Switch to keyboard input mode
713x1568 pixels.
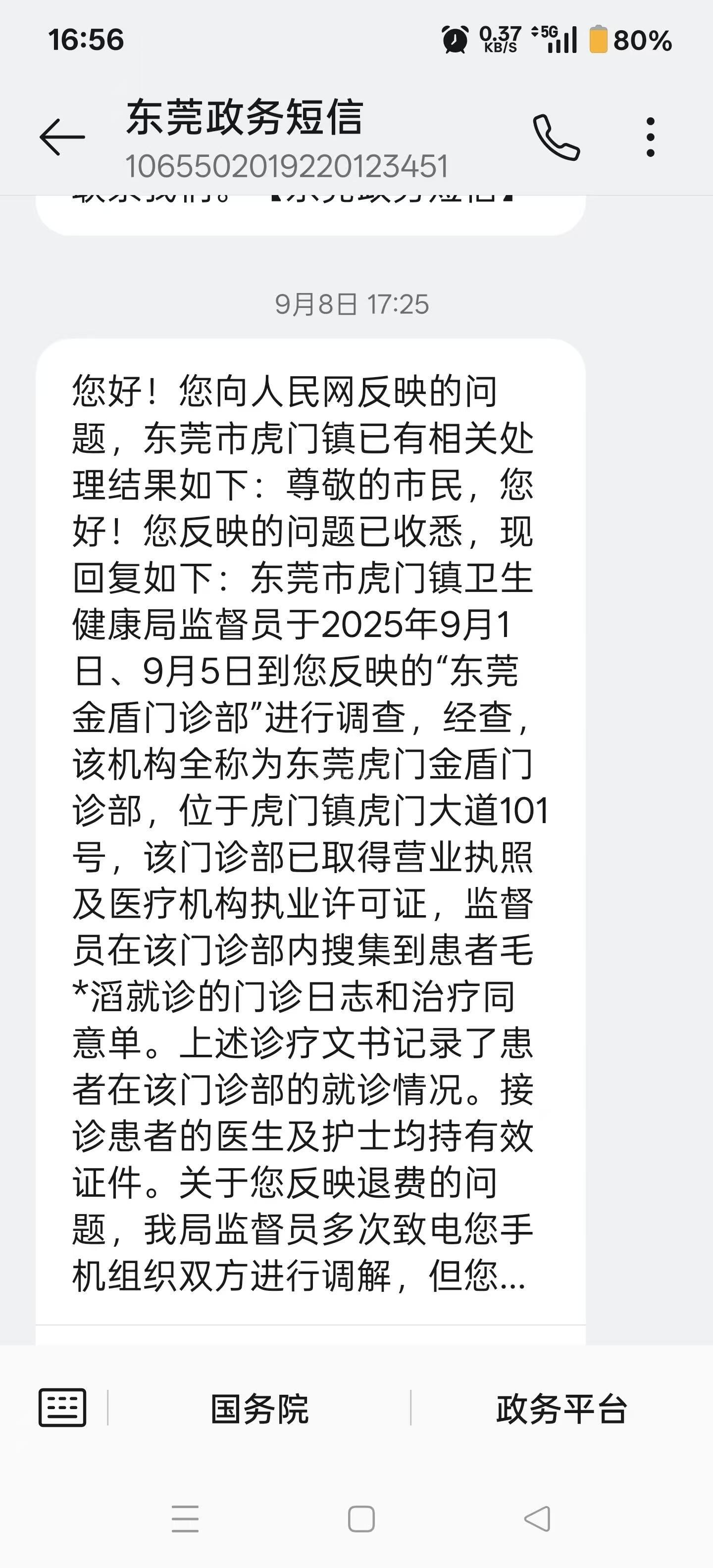[62, 1408]
